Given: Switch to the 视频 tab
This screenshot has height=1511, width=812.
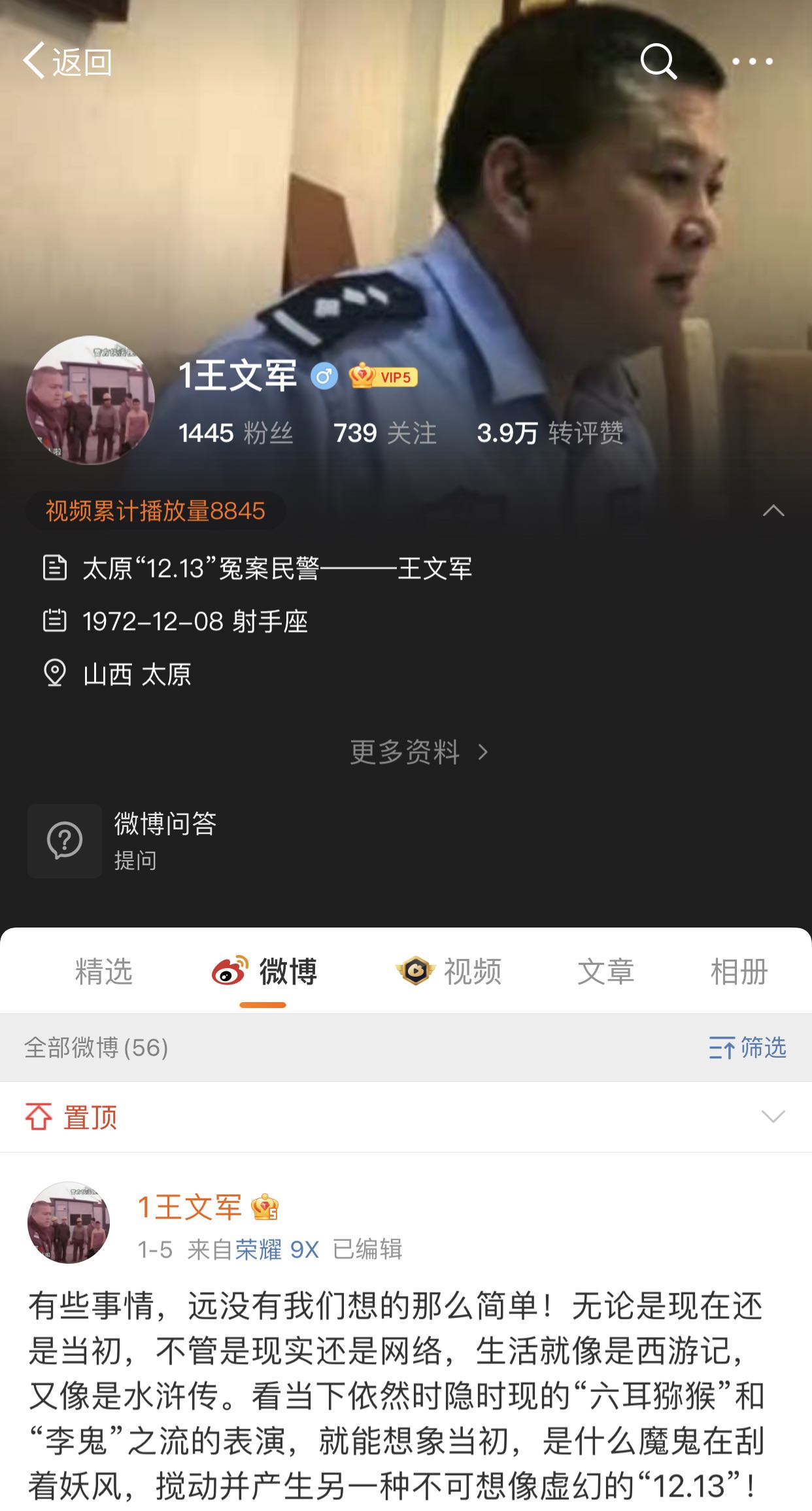Looking at the screenshot, I should tap(448, 971).
